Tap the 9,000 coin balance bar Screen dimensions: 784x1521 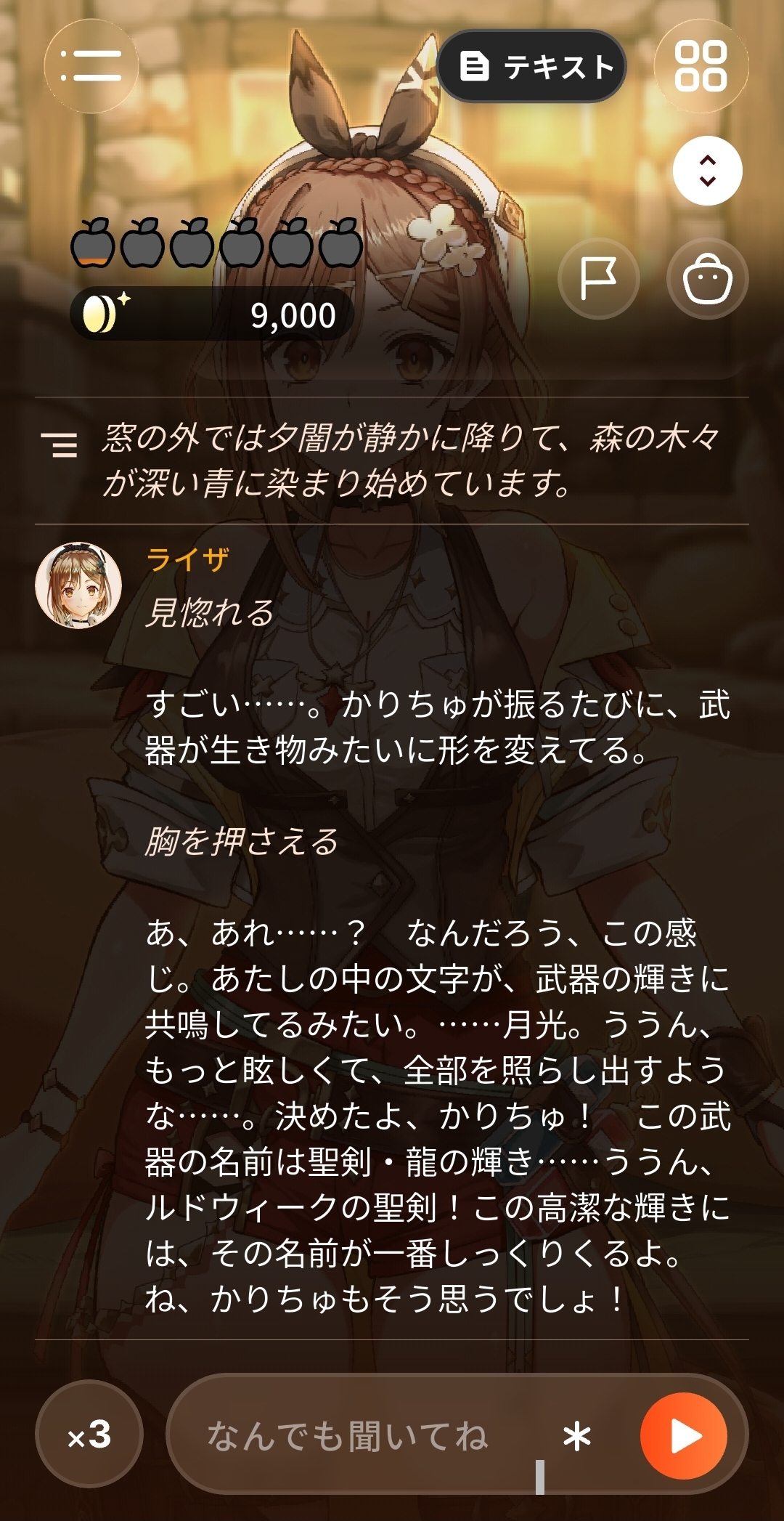tap(212, 315)
